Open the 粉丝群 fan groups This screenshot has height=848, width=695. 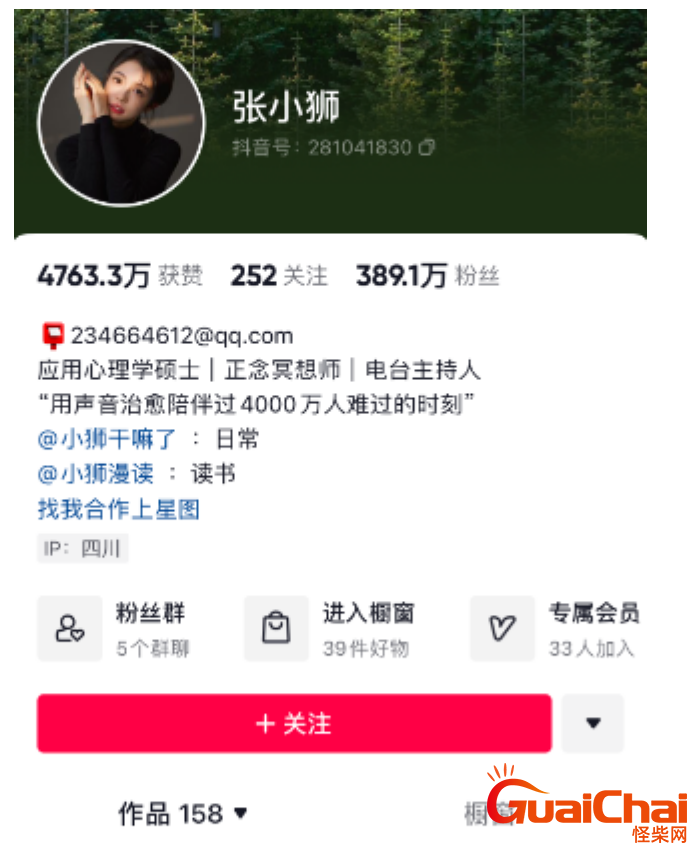point(114,629)
